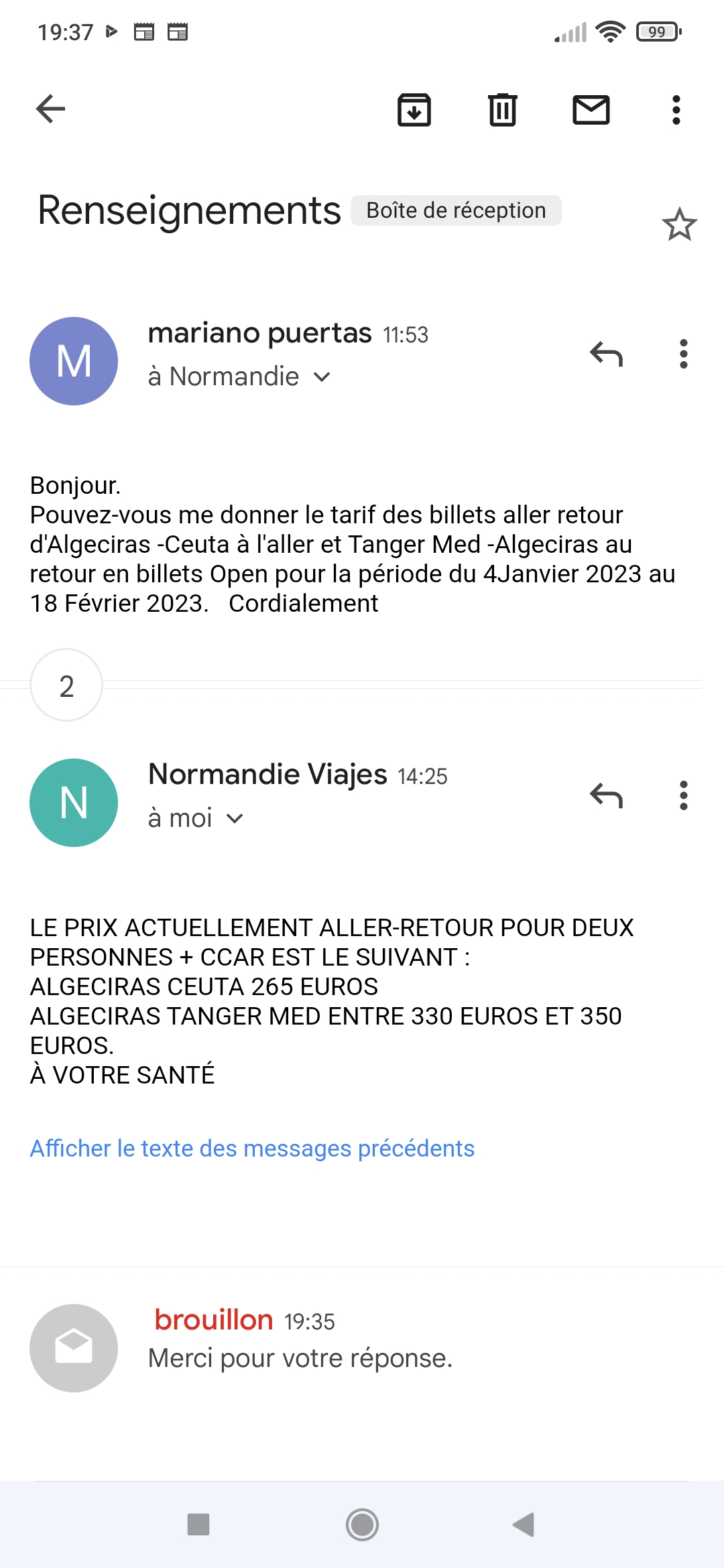View Normandie Viajes' profile avatar
This screenshot has height=1568, width=724.
tap(74, 803)
